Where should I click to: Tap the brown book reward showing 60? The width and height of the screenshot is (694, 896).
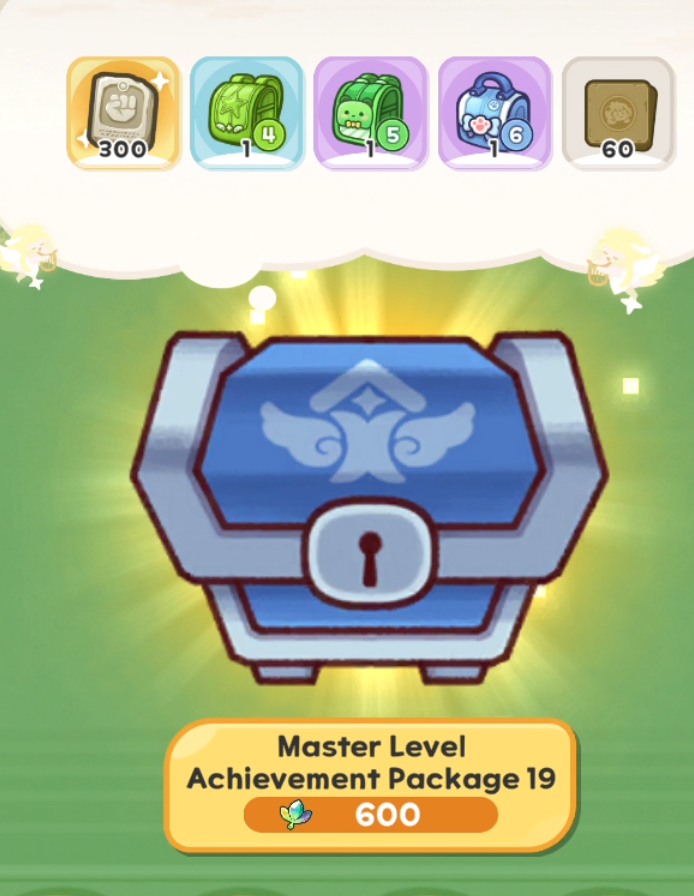click(619, 113)
